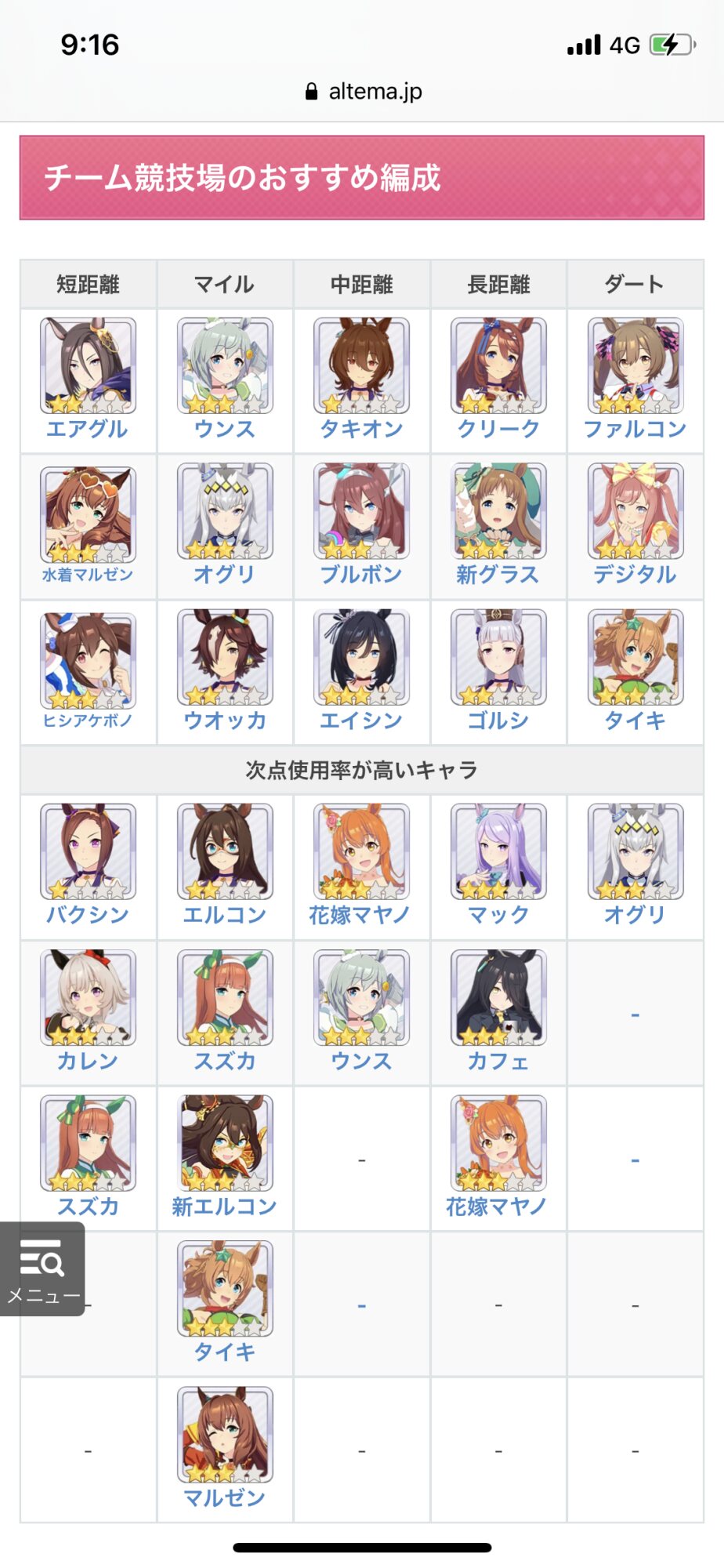Open the 新エルコン character link
Viewport: 724px width, 1568px height.
click(225, 1206)
